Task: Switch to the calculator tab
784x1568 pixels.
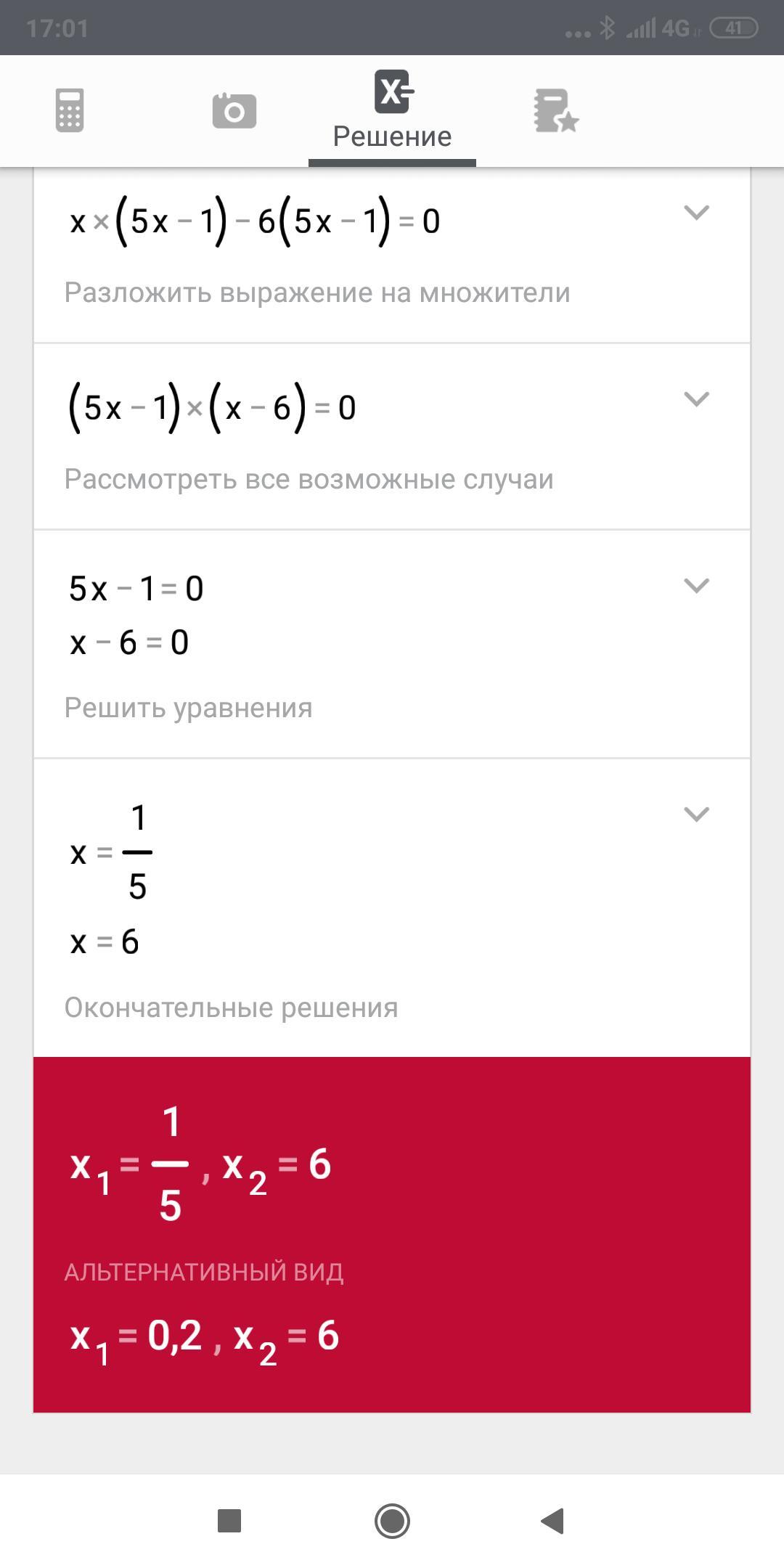Action: point(70,110)
